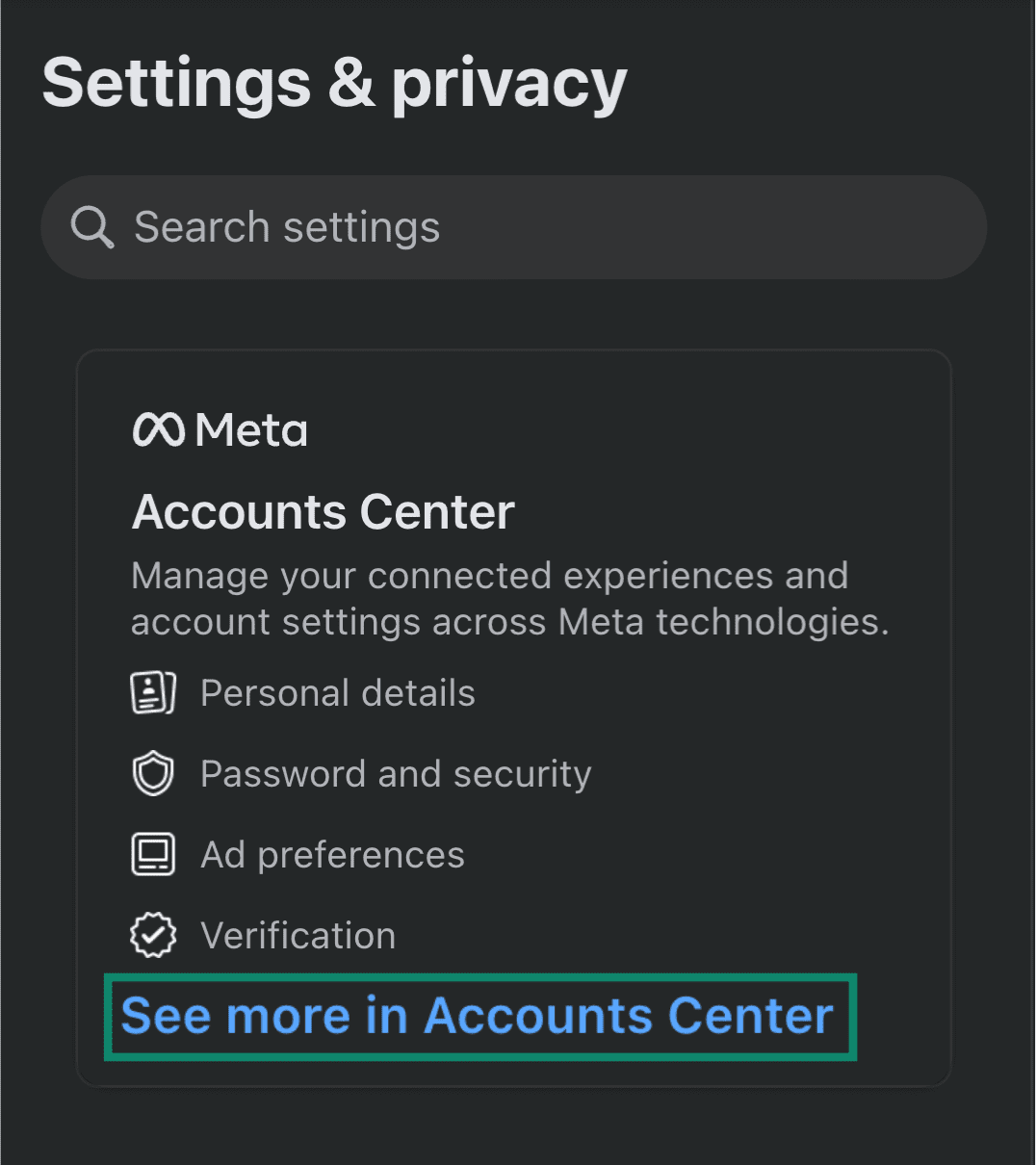
Task: Click the Verification badge icon
Action: 151,934
